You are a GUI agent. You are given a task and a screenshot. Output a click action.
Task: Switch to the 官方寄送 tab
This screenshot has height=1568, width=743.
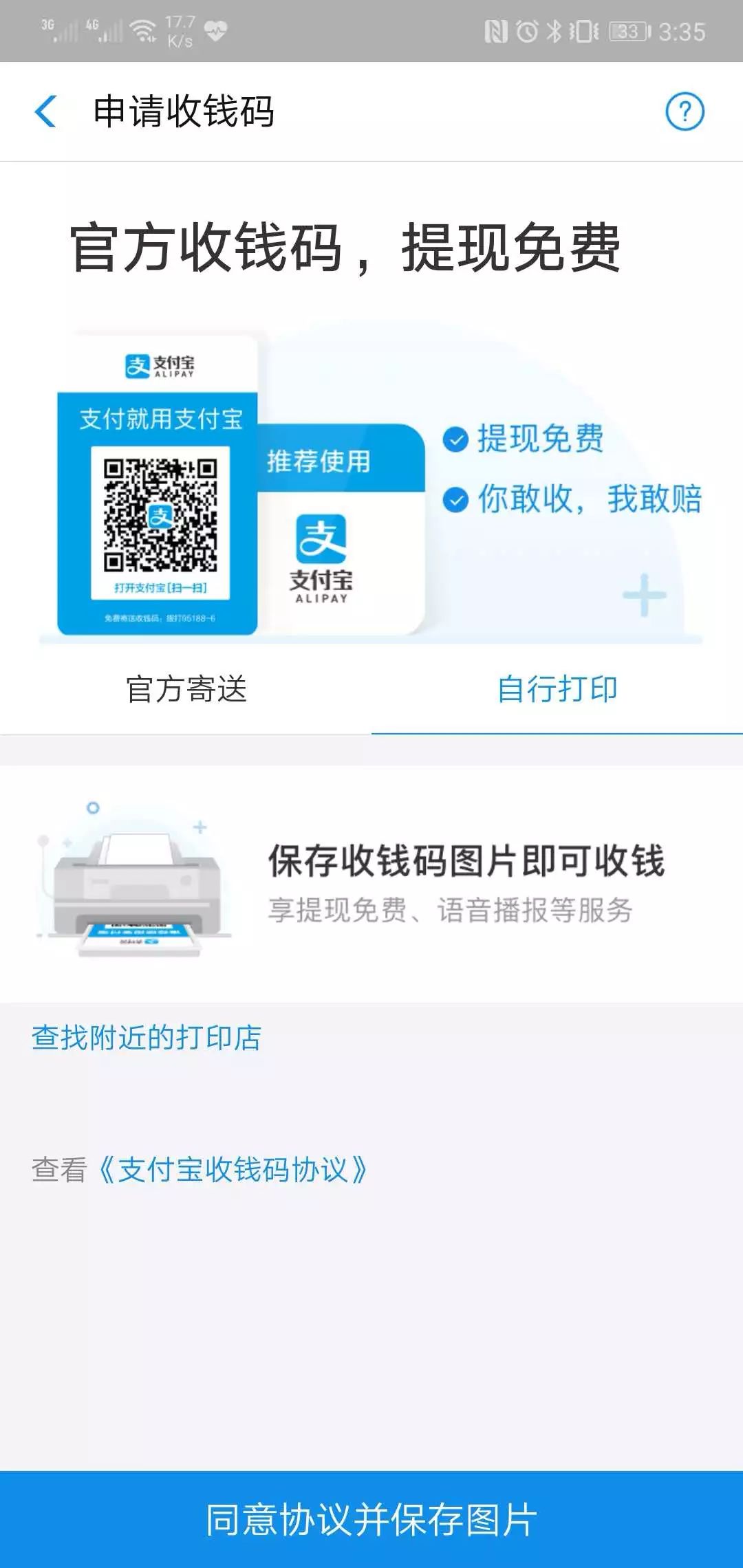tap(186, 689)
